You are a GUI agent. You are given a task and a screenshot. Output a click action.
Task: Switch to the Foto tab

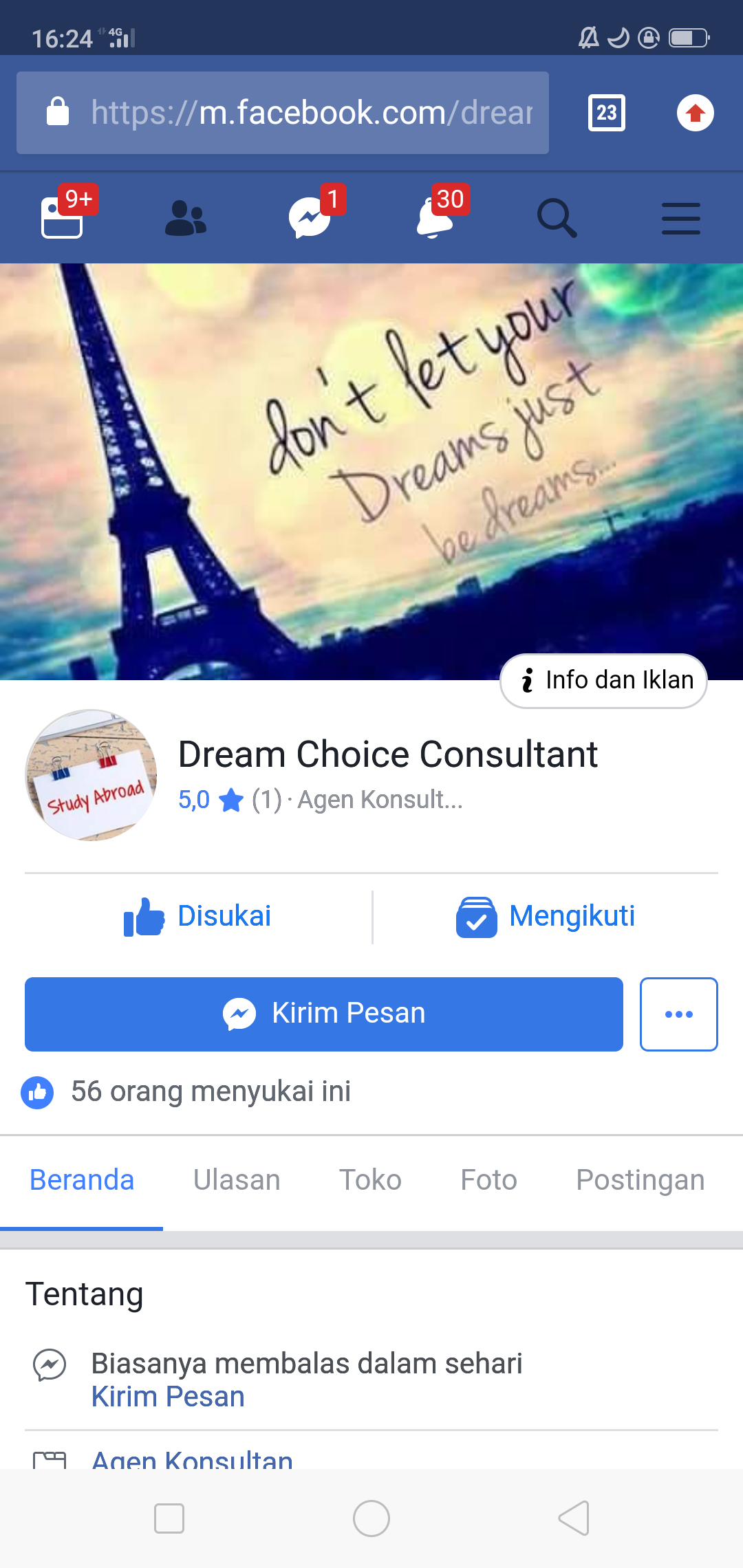[x=488, y=1179]
